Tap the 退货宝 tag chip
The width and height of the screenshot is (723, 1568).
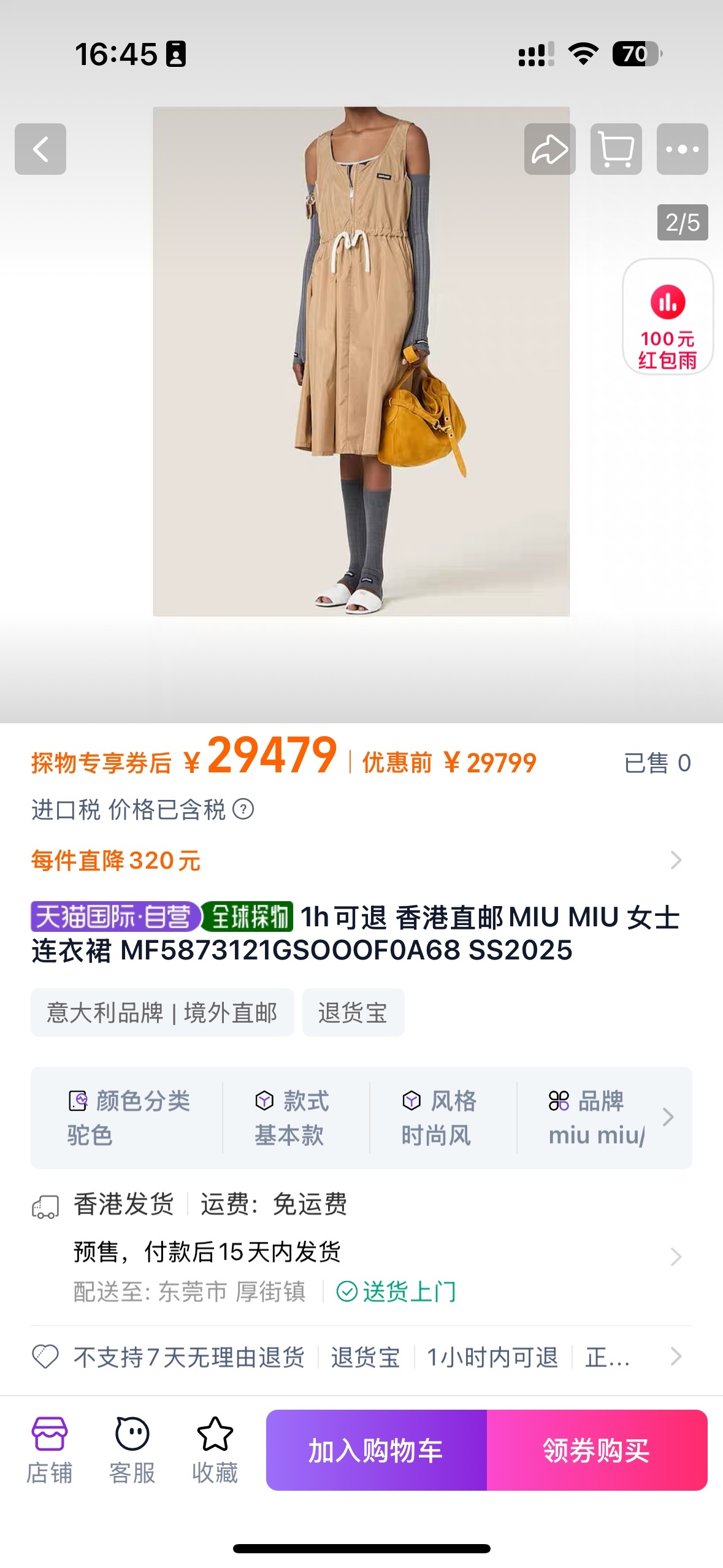(x=353, y=1012)
